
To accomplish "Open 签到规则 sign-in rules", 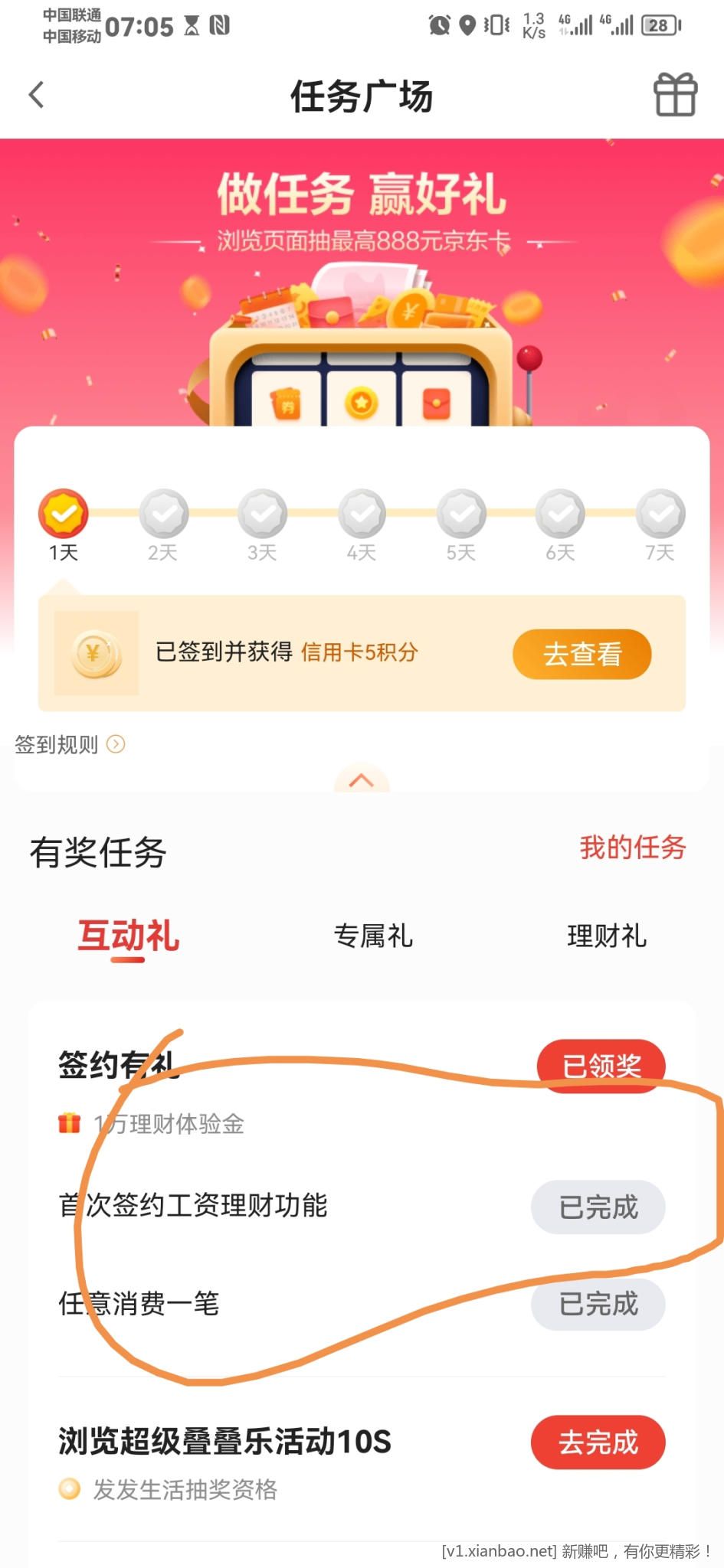I will [69, 744].
